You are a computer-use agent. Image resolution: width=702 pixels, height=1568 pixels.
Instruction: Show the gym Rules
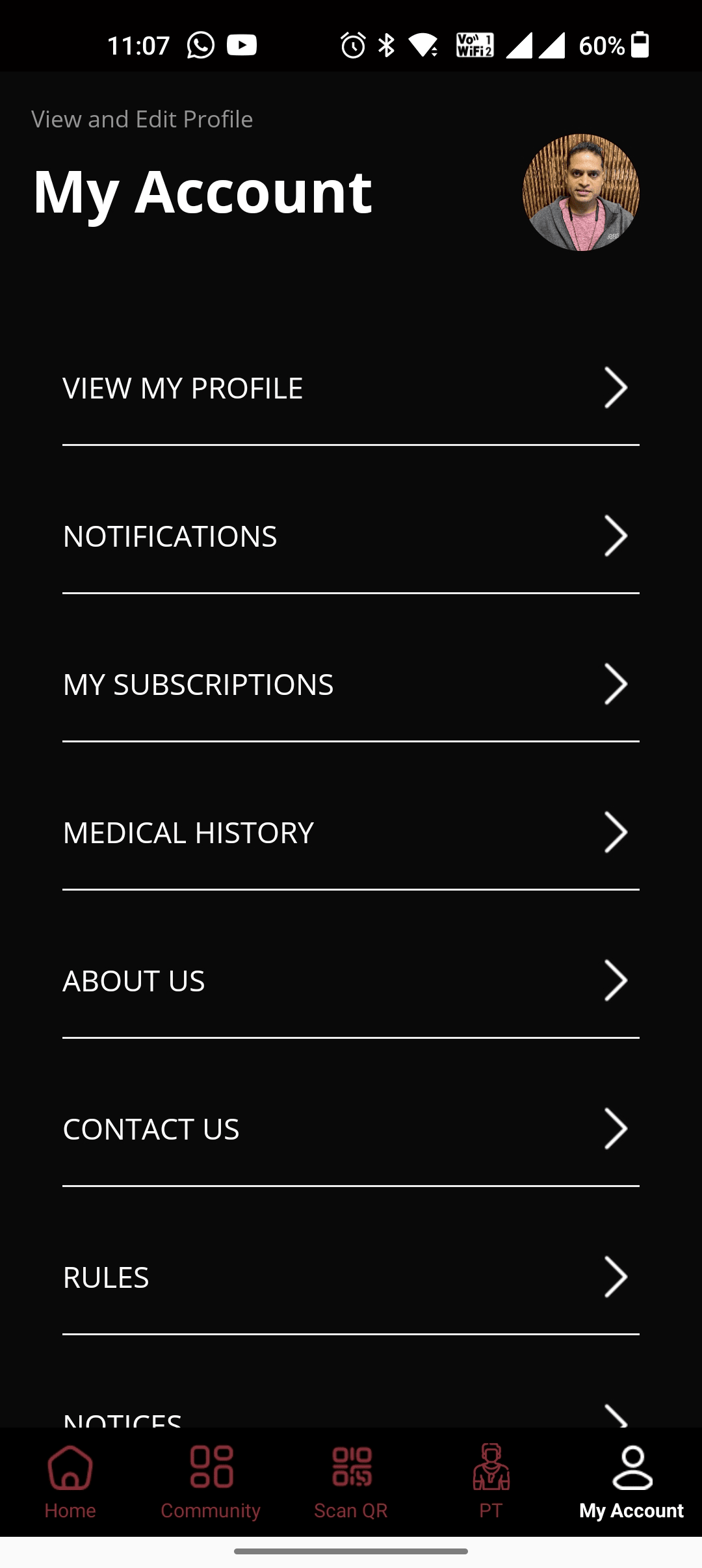(x=351, y=1277)
